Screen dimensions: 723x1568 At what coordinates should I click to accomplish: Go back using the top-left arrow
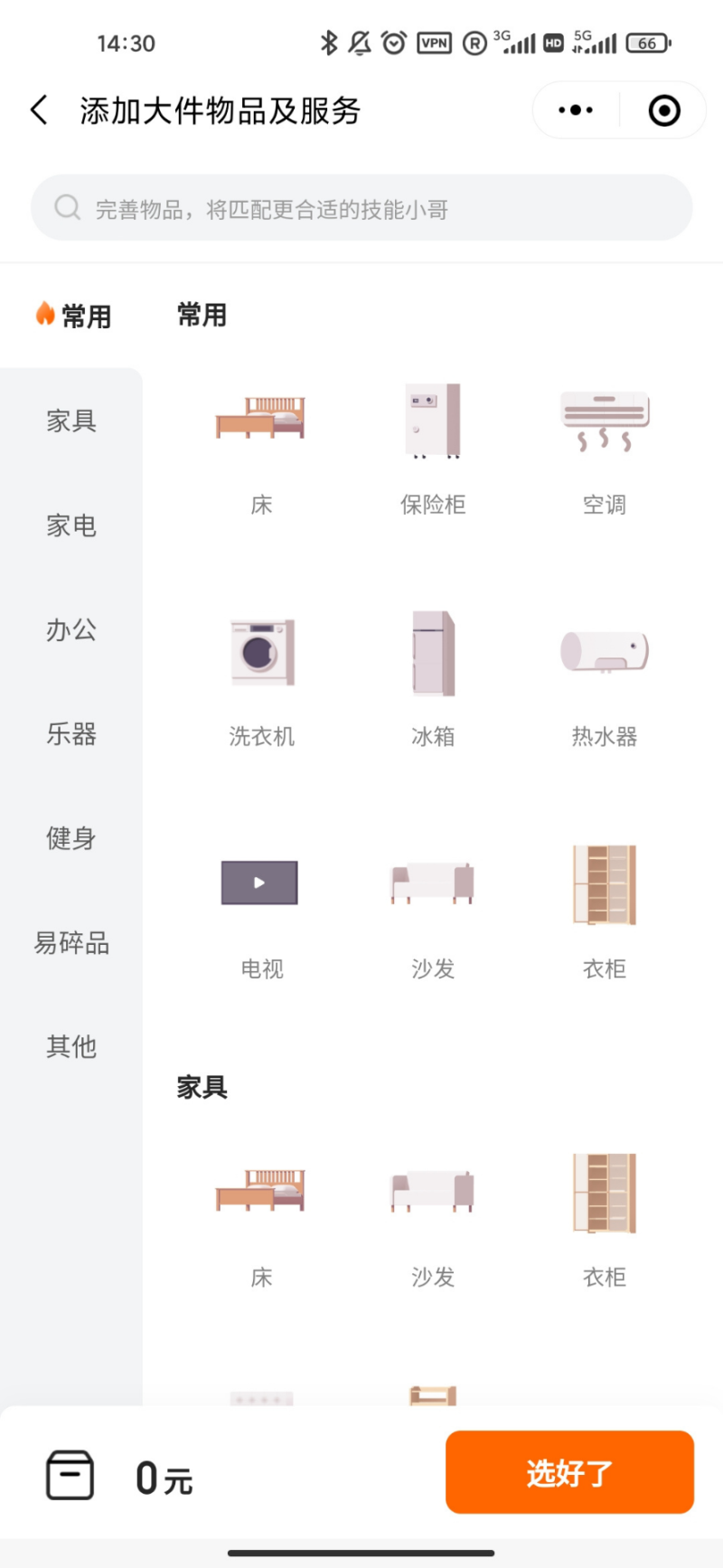tap(40, 111)
